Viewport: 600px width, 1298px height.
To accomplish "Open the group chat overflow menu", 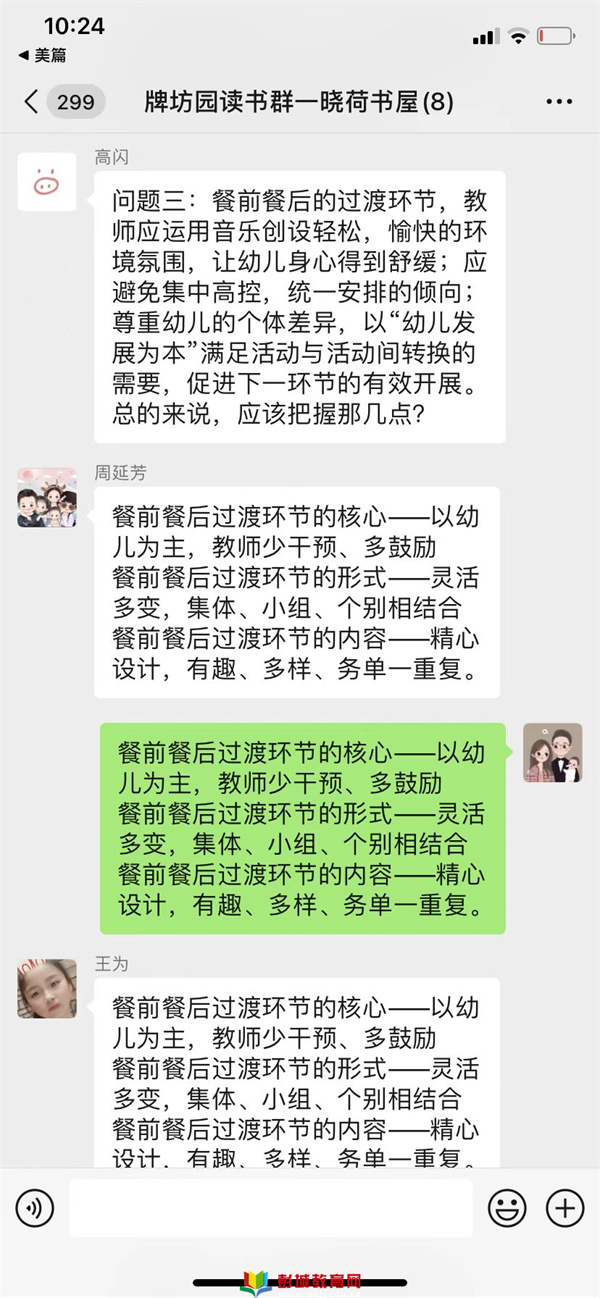I will 560,102.
